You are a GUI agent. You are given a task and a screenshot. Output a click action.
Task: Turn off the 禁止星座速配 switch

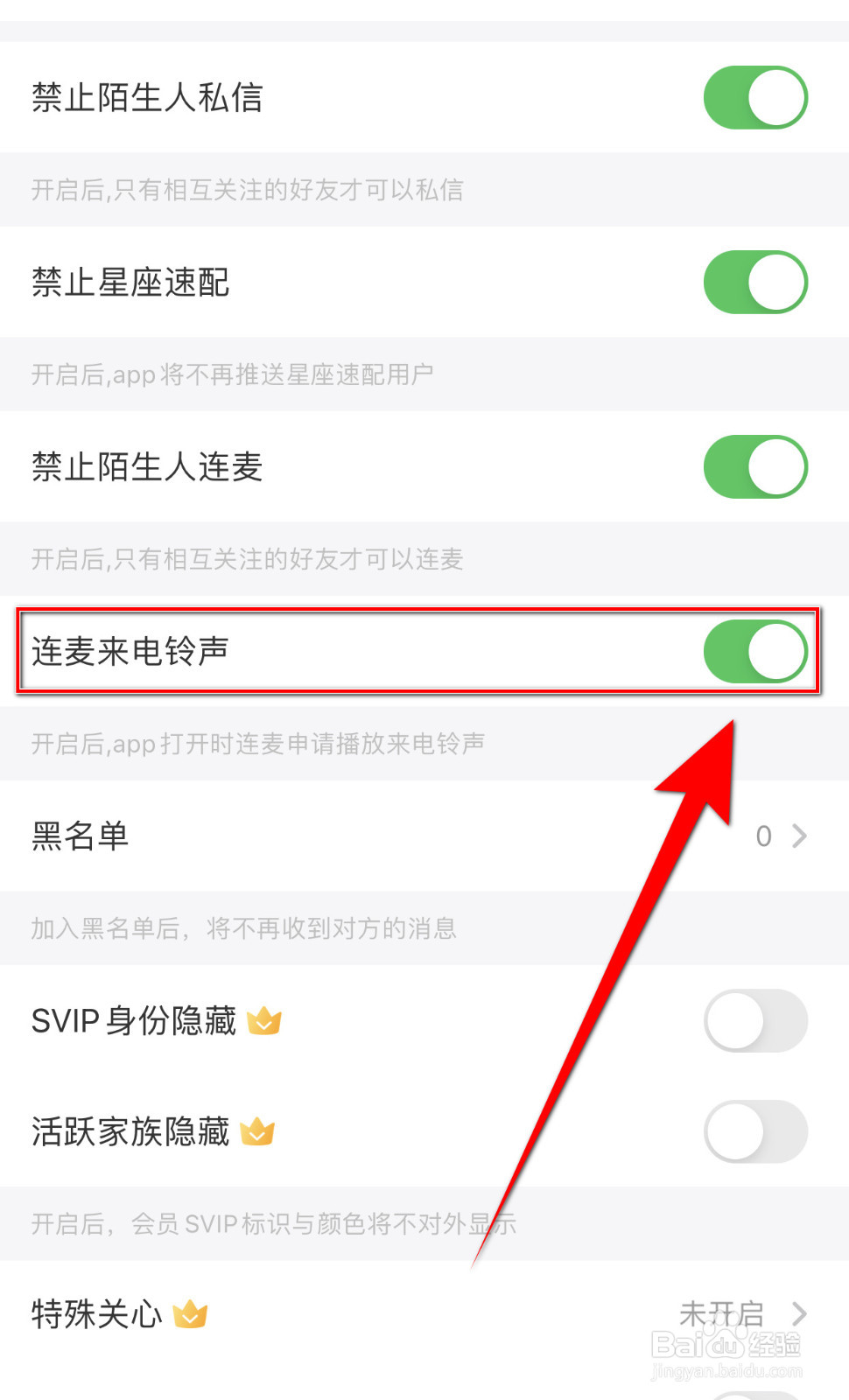tap(755, 282)
